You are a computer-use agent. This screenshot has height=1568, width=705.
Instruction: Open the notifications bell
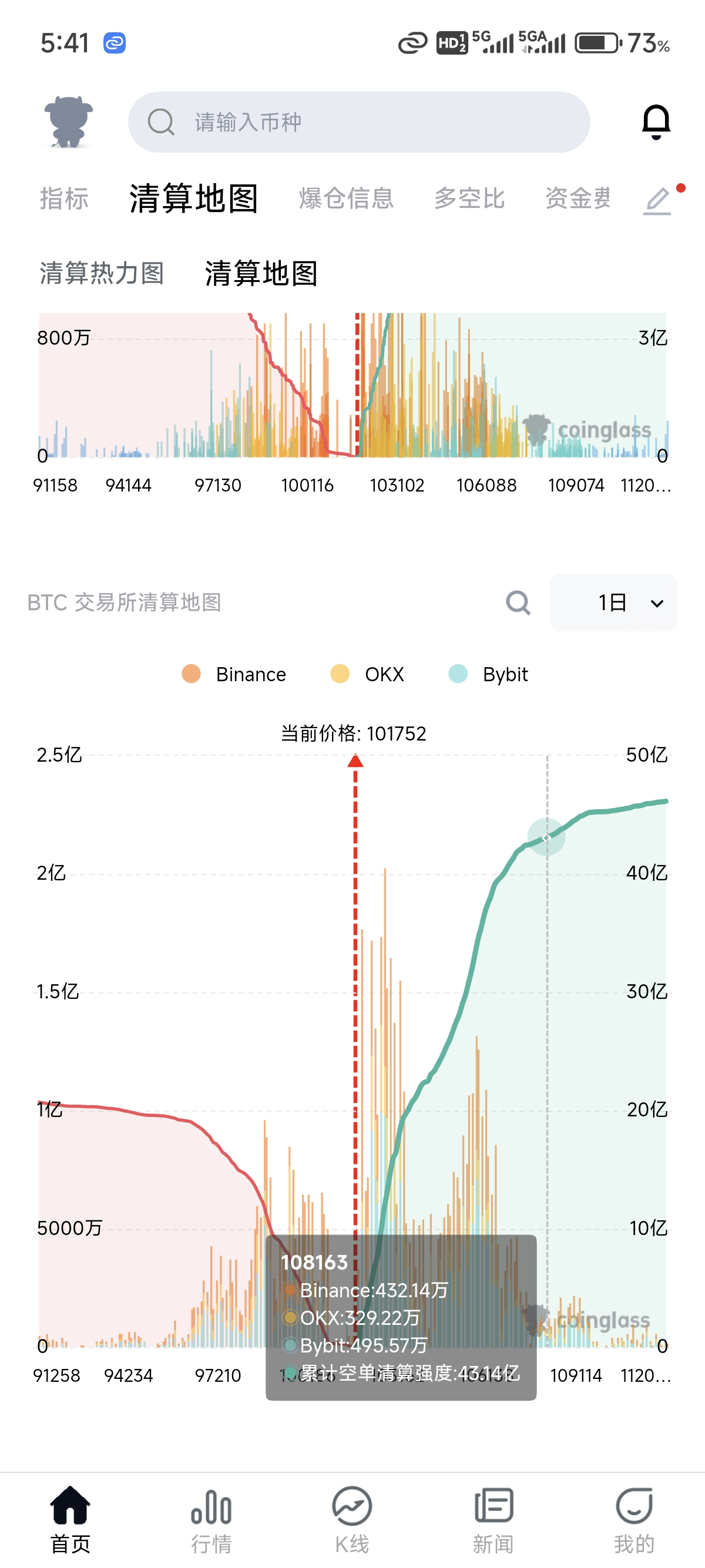click(x=656, y=122)
